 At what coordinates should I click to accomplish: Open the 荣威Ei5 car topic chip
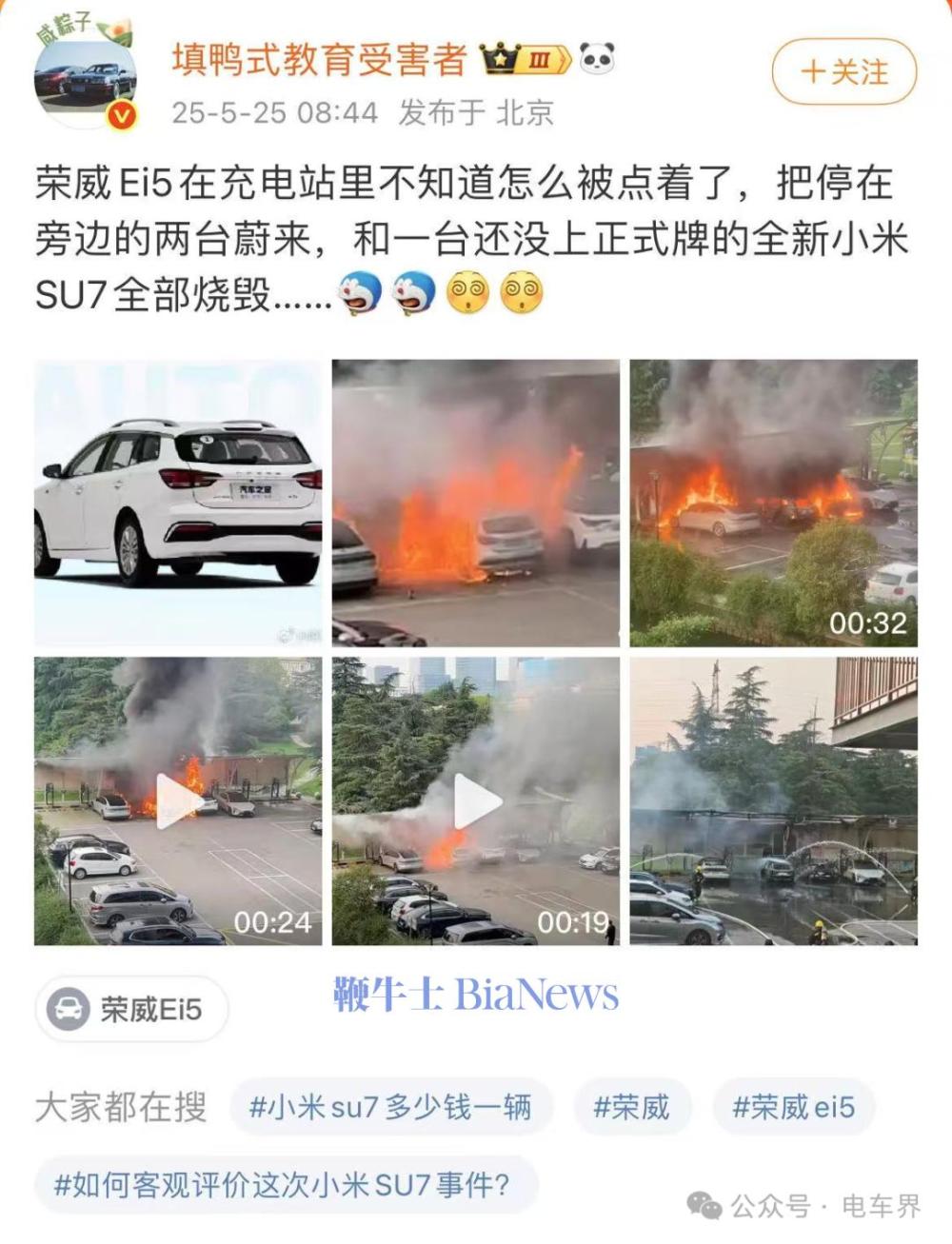tap(132, 1009)
